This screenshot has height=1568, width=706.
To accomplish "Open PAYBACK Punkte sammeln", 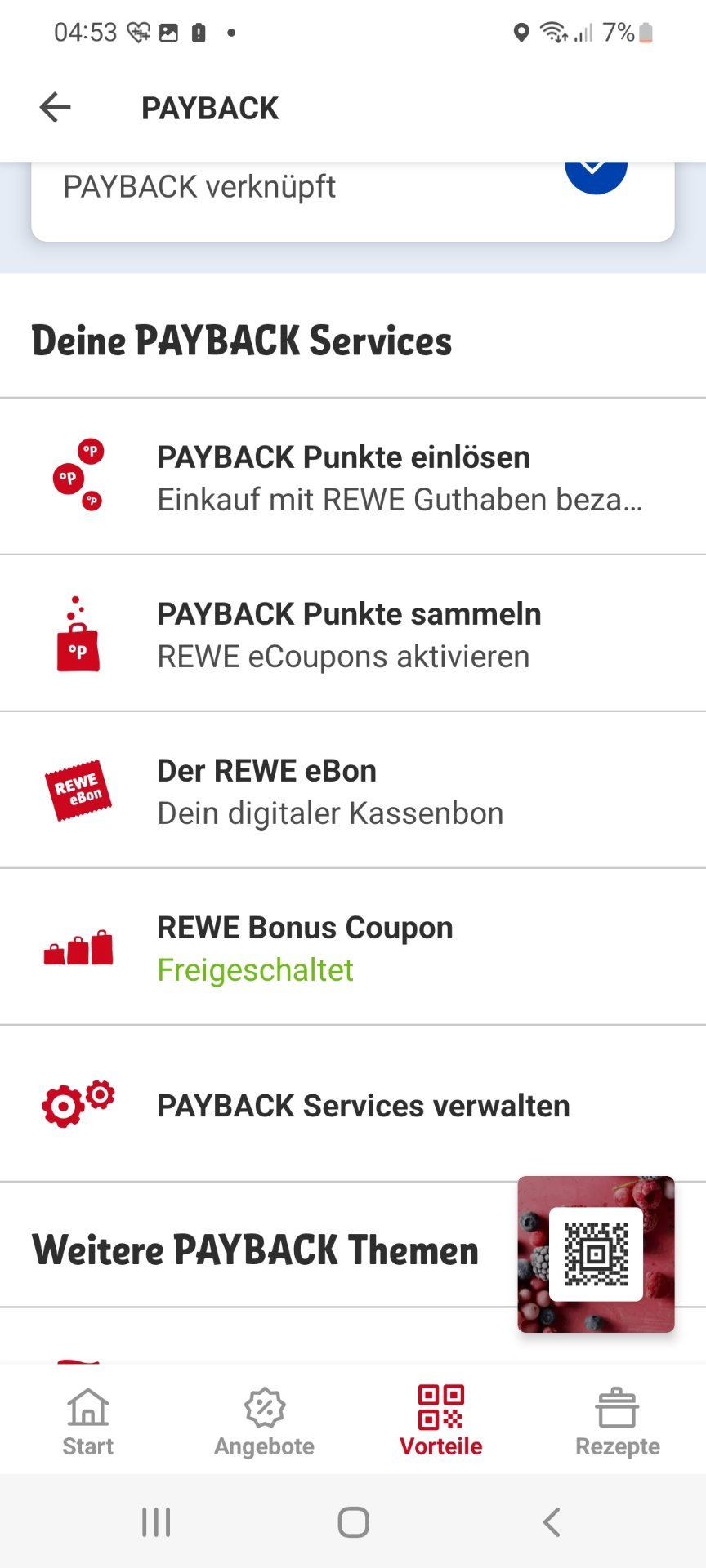I will point(353,634).
